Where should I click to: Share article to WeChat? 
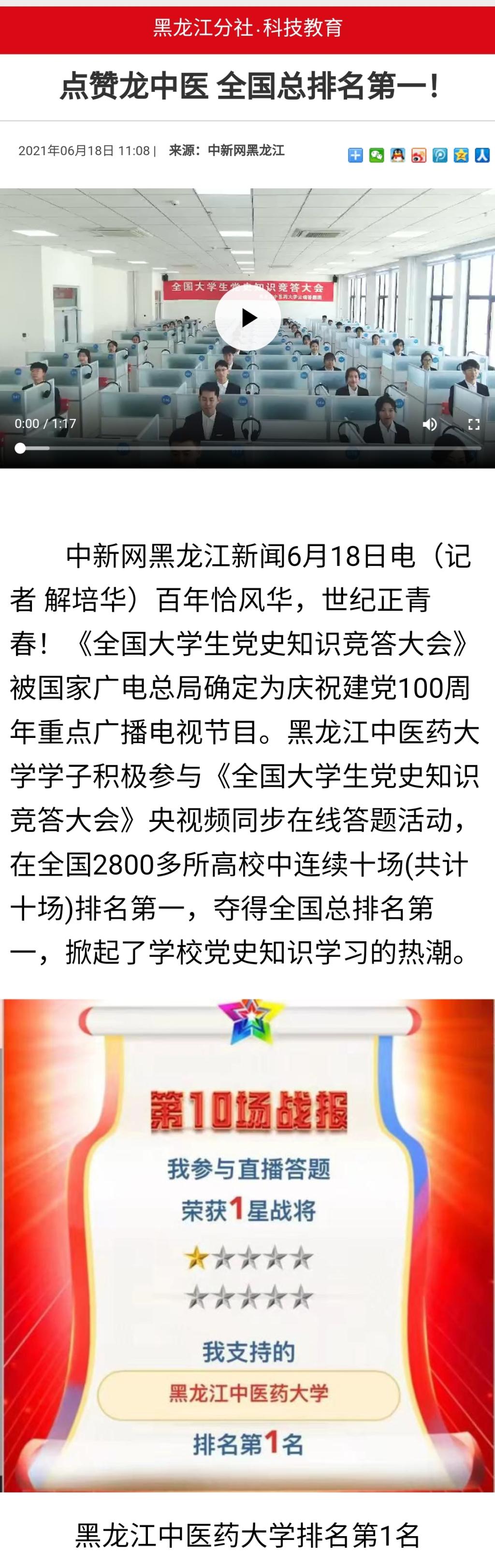click(376, 155)
